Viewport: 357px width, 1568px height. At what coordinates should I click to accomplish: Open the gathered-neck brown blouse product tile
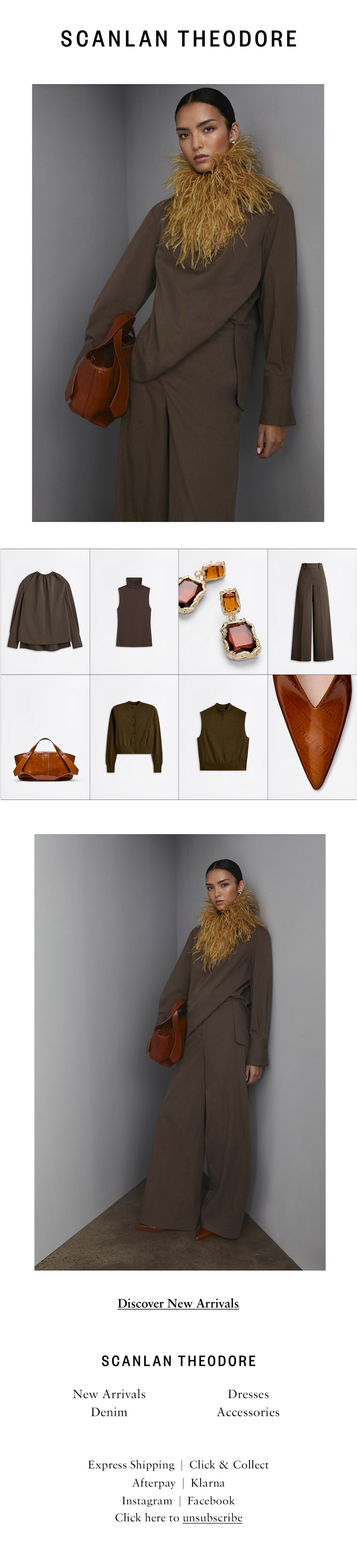[x=45, y=611]
